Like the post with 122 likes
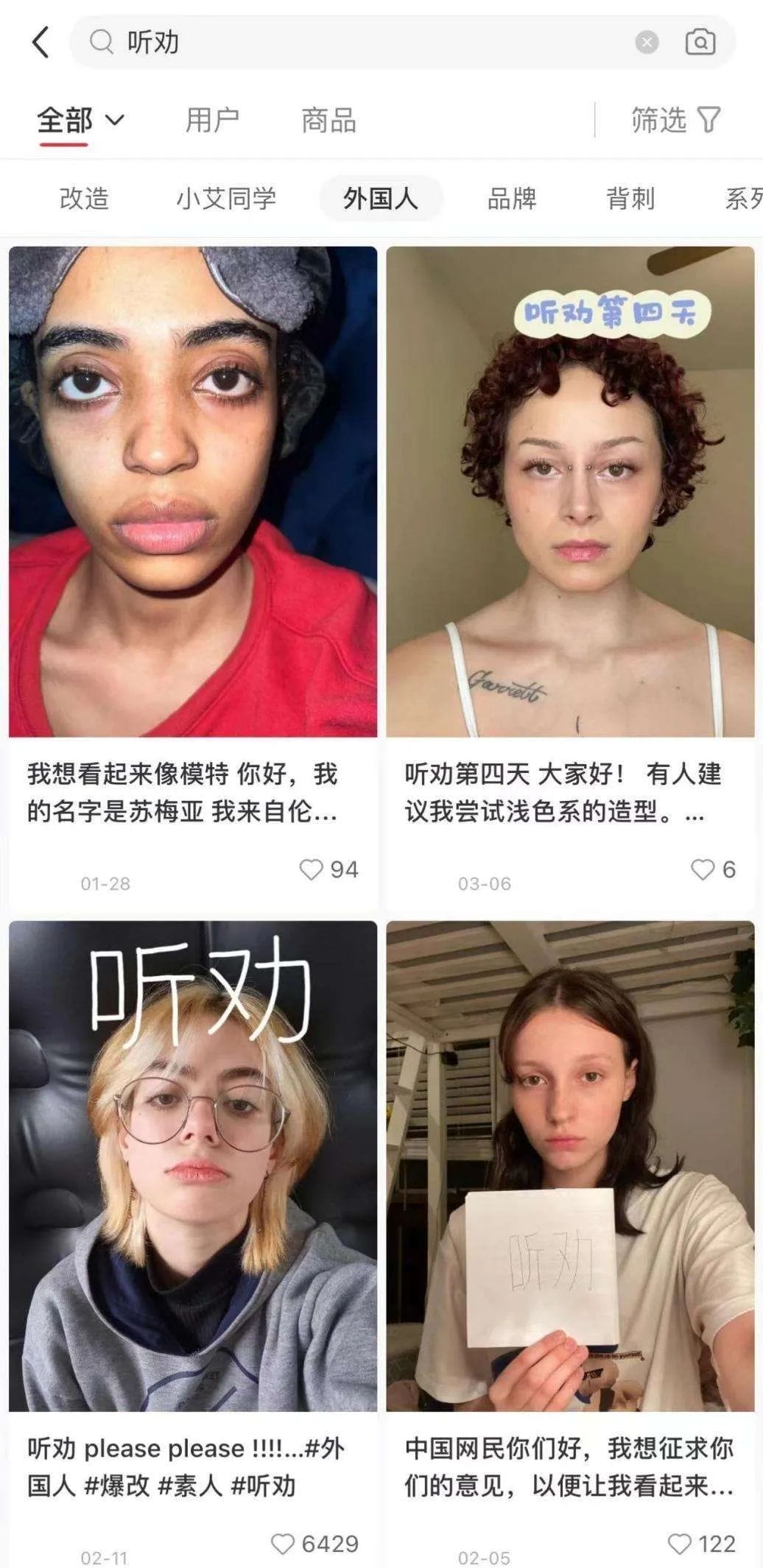763x1568 pixels. (x=680, y=1544)
